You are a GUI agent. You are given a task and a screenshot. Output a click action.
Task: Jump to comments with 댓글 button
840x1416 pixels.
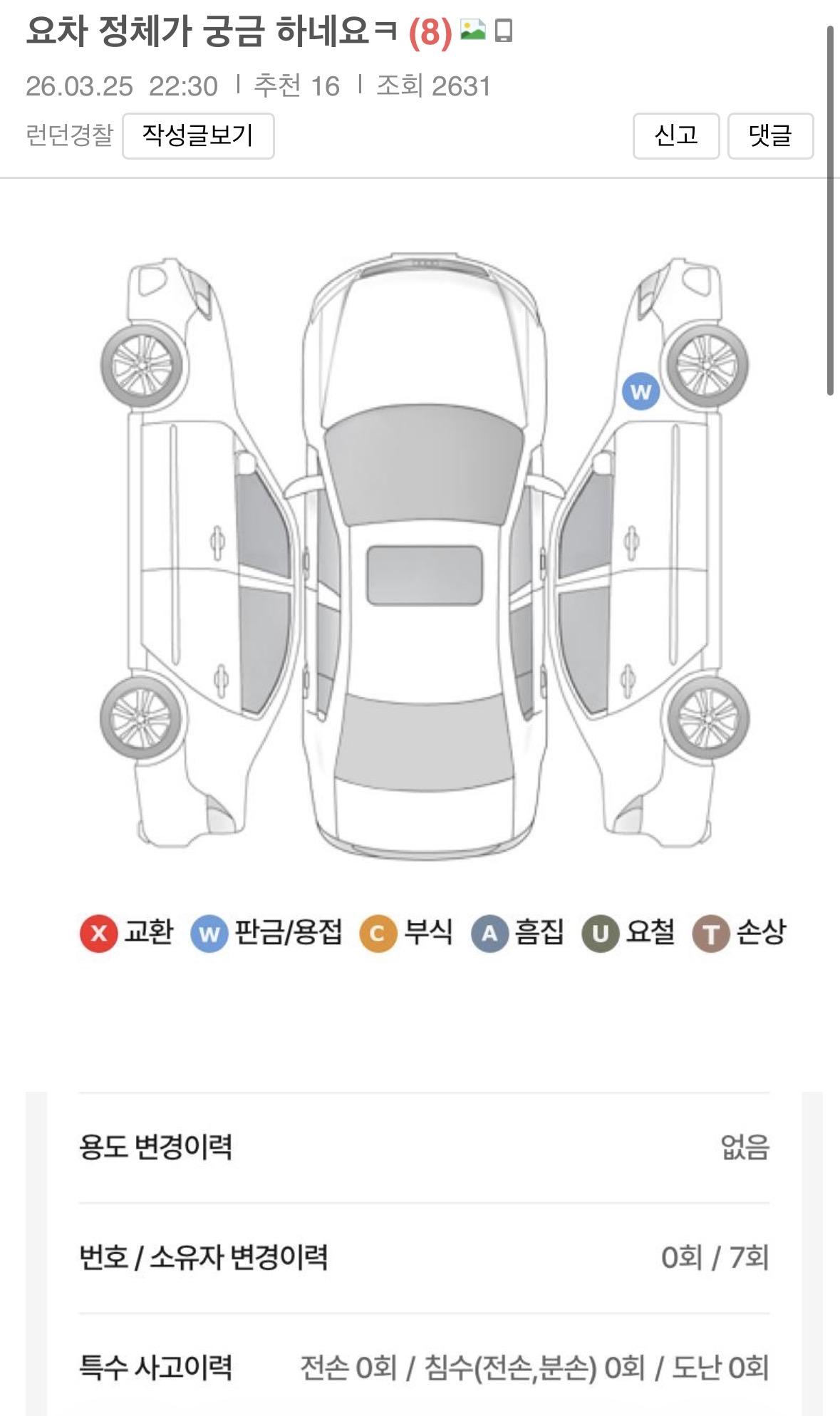click(769, 135)
